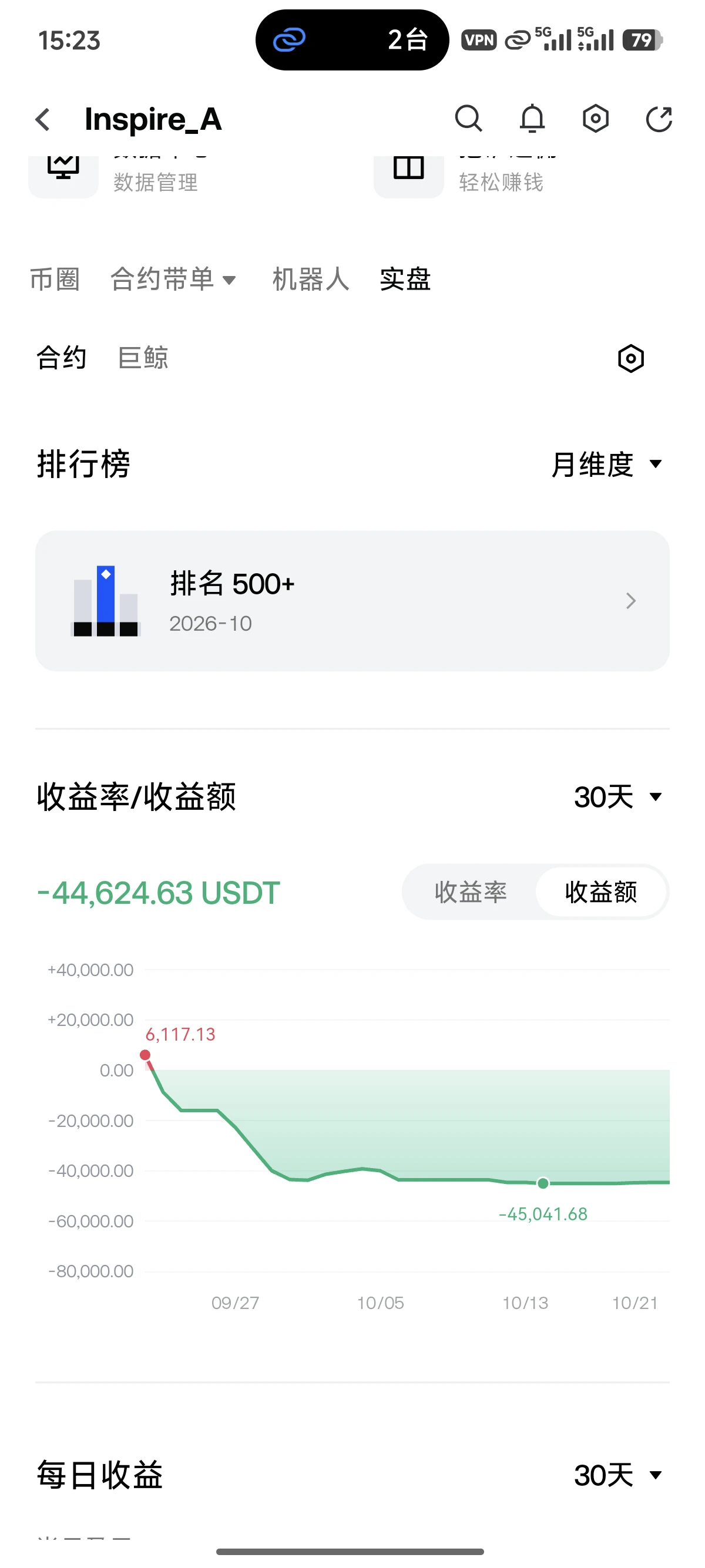Image resolution: width=705 pixels, height=1568 pixels.
Task: Open the 排名 500+ ranking card
Action: click(352, 601)
